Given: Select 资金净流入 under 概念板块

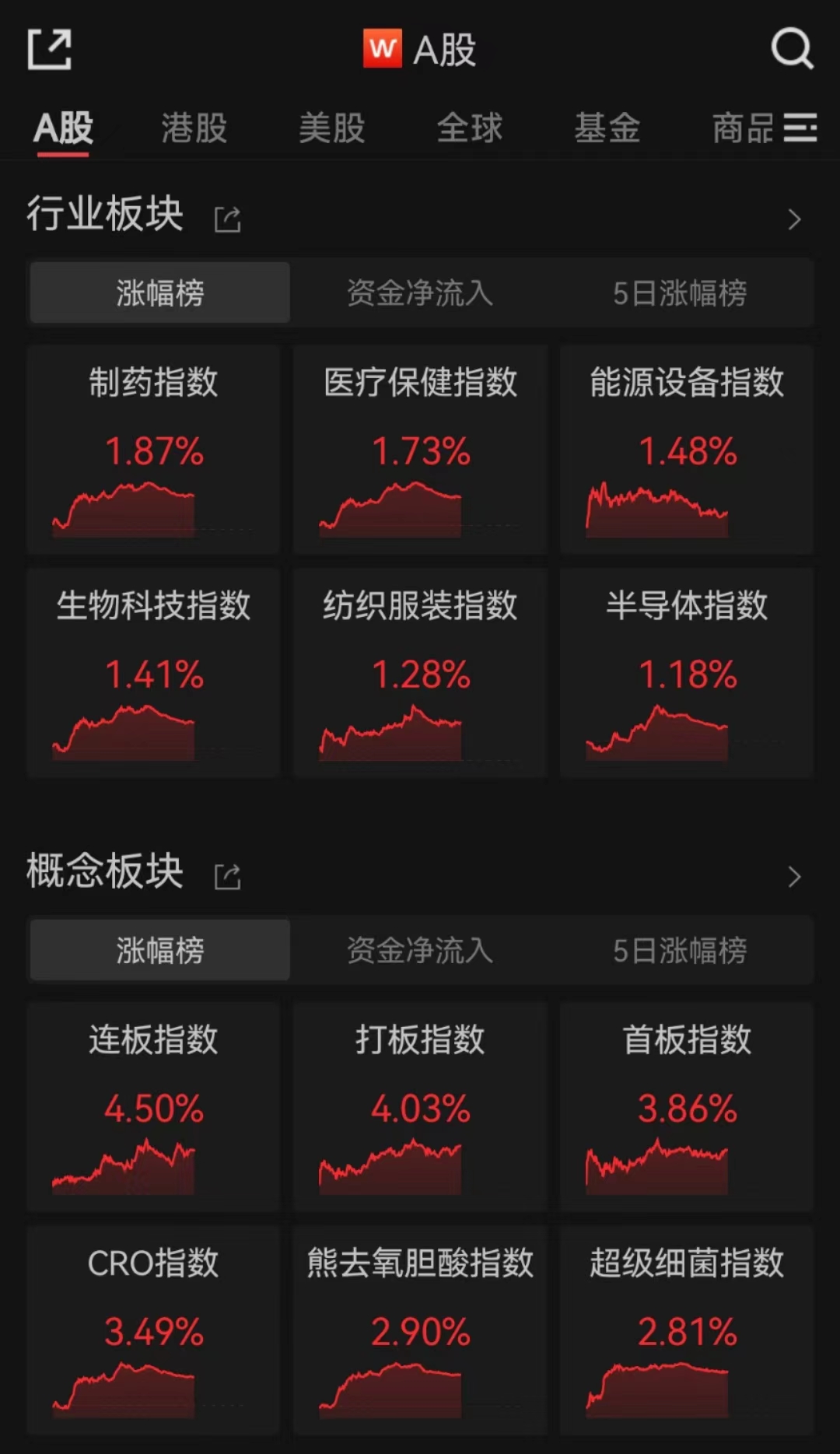Looking at the screenshot, I should point(420,951).
